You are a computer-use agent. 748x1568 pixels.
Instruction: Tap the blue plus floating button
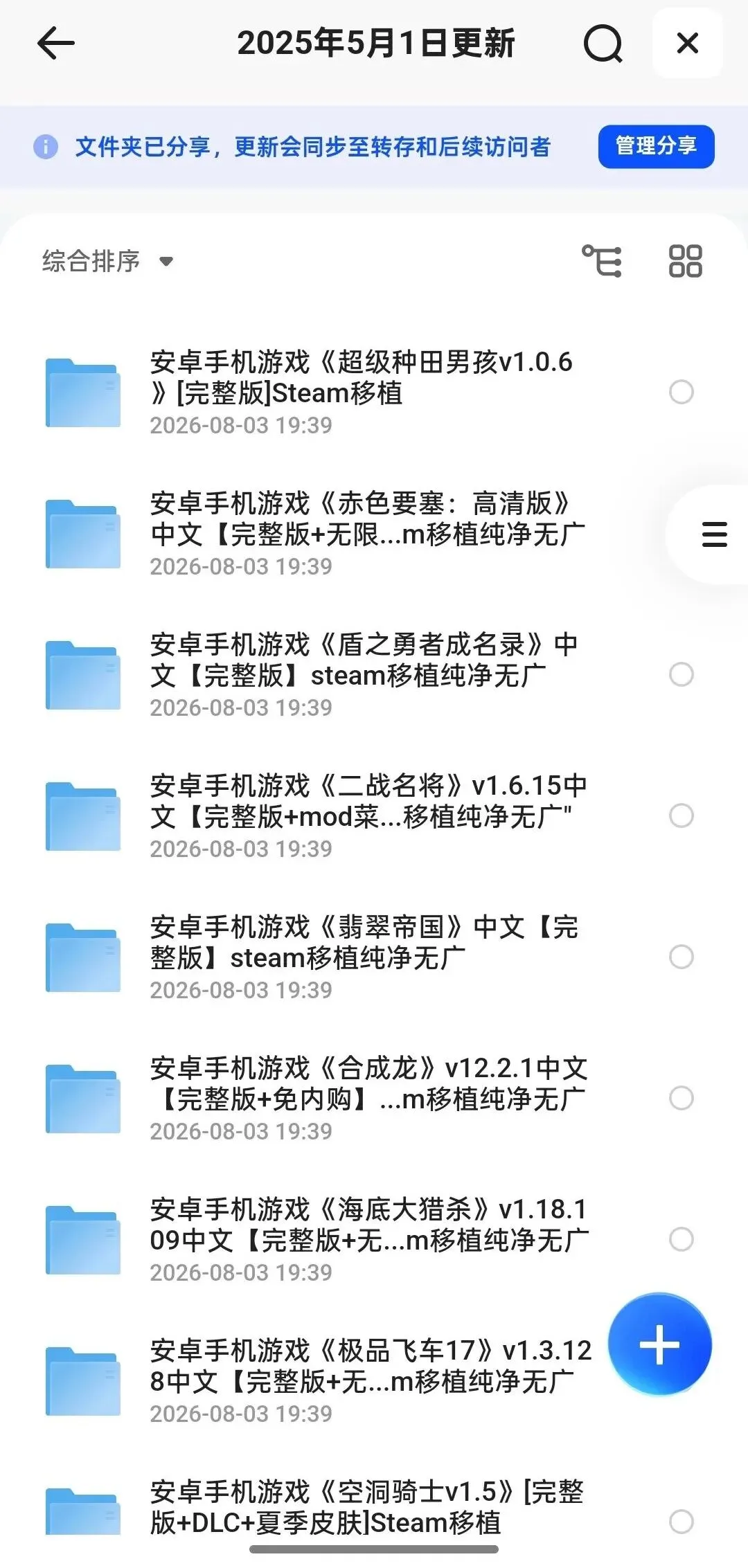[x=659, y=1344]
